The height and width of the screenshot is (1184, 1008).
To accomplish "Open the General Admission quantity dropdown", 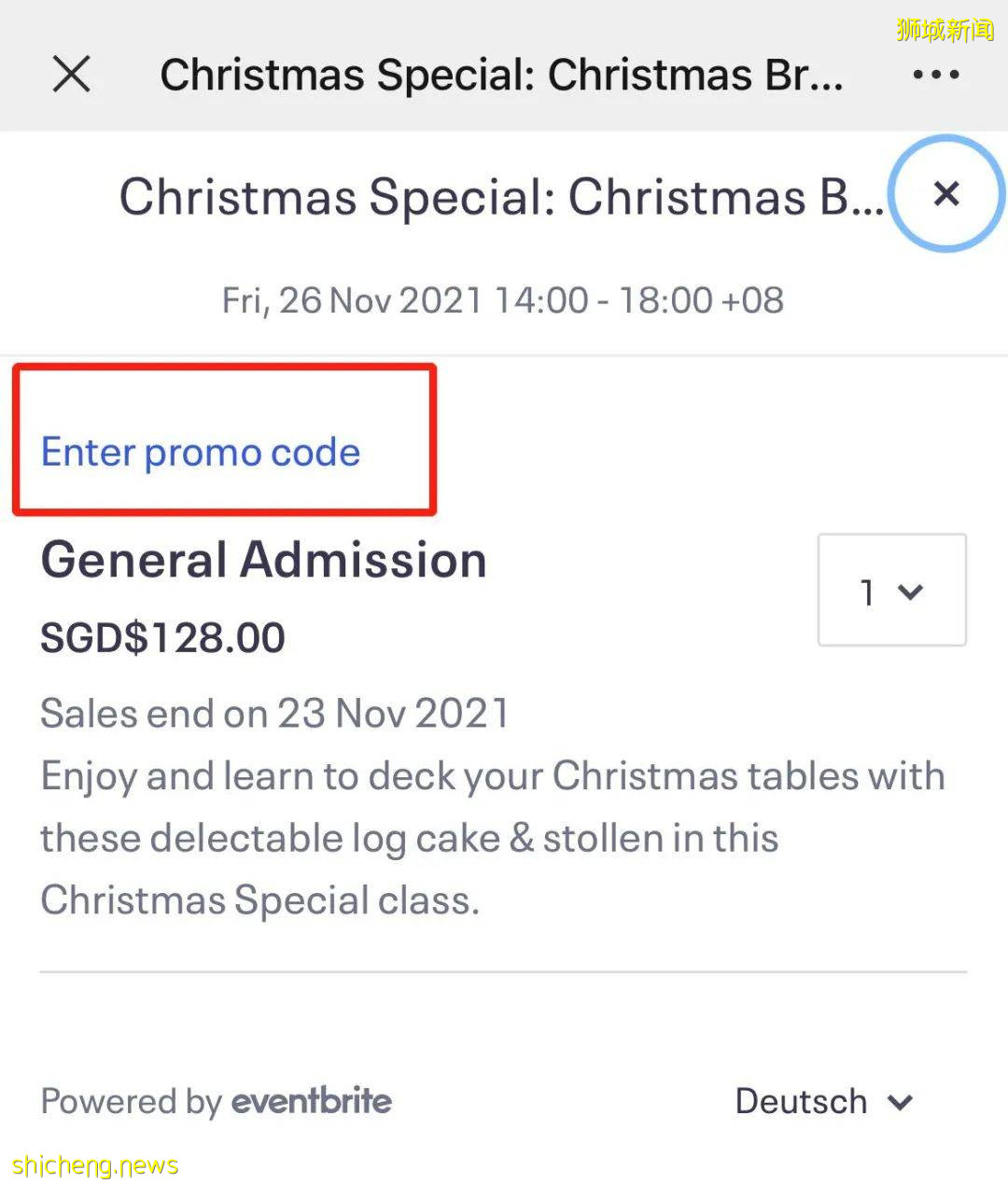I will (x=891, y=591).
